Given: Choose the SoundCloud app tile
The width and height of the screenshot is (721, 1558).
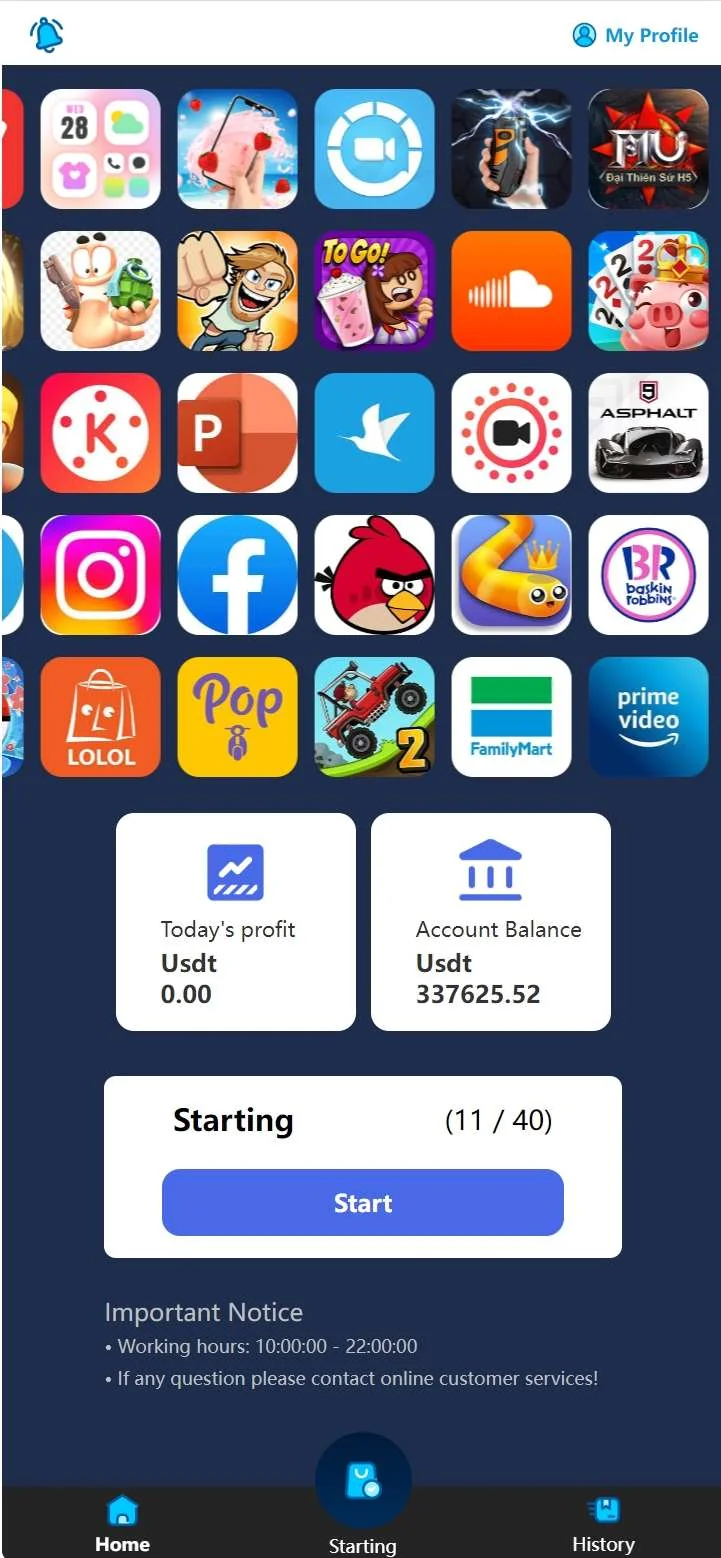Looking at the screenshot, I should coord(511,291).
